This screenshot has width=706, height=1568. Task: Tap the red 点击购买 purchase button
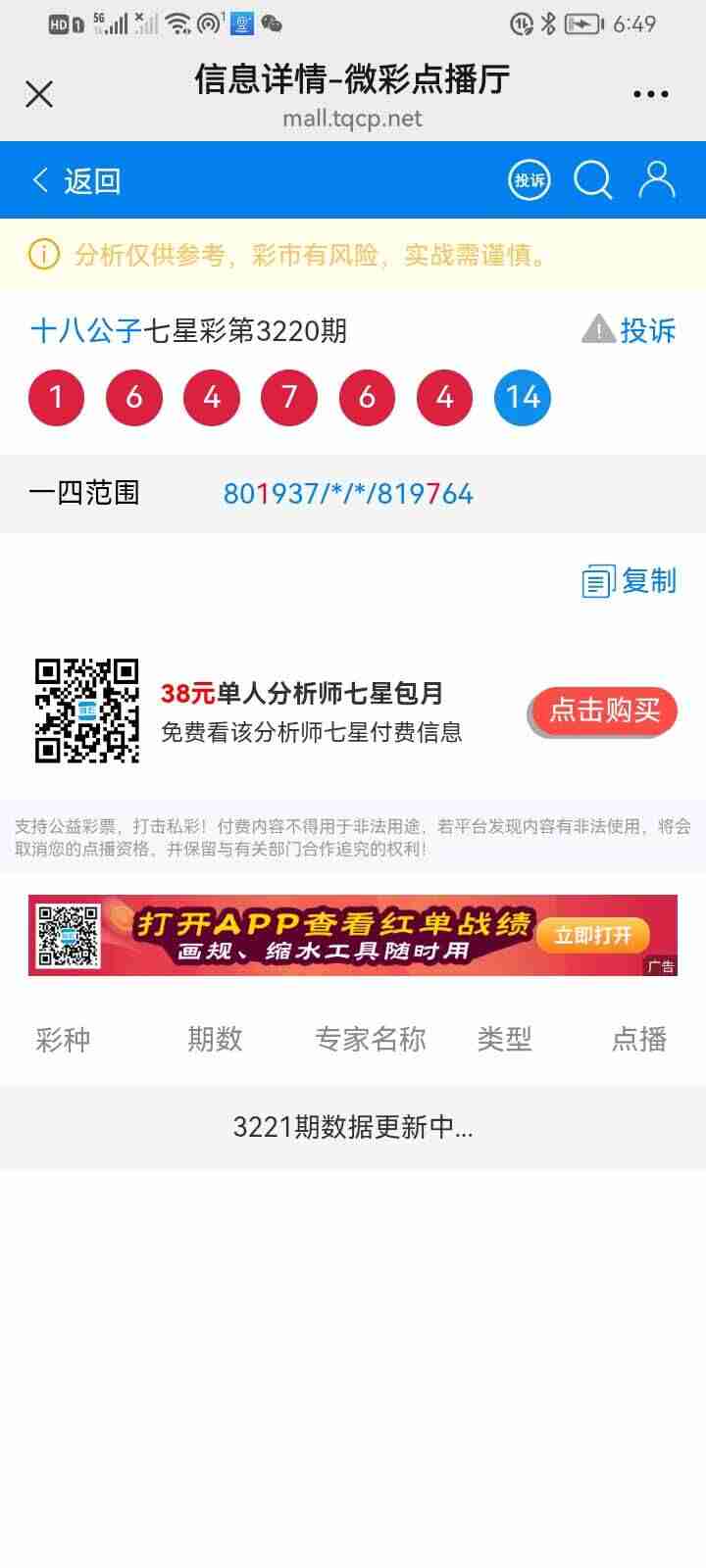coord(602,713)
